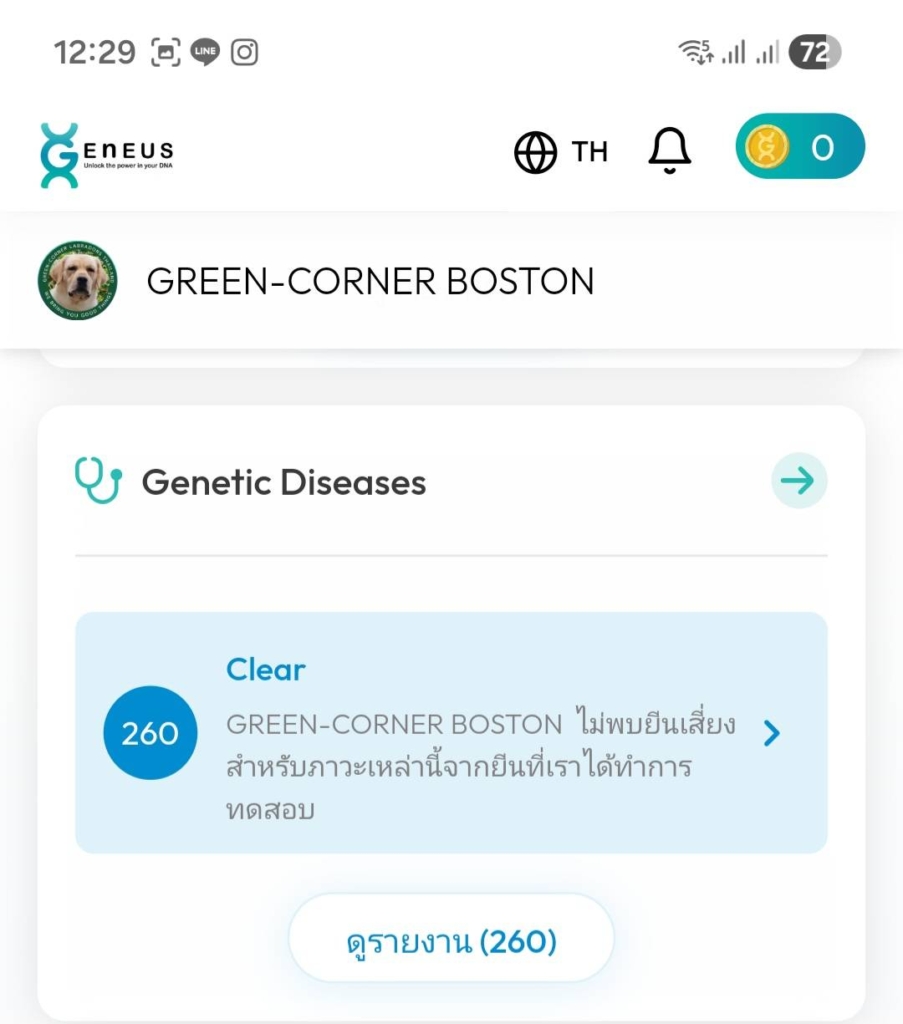Open the Genetic Diseases arrow
This screenshot has width=903, height=1024.
[x=799, y=481]
